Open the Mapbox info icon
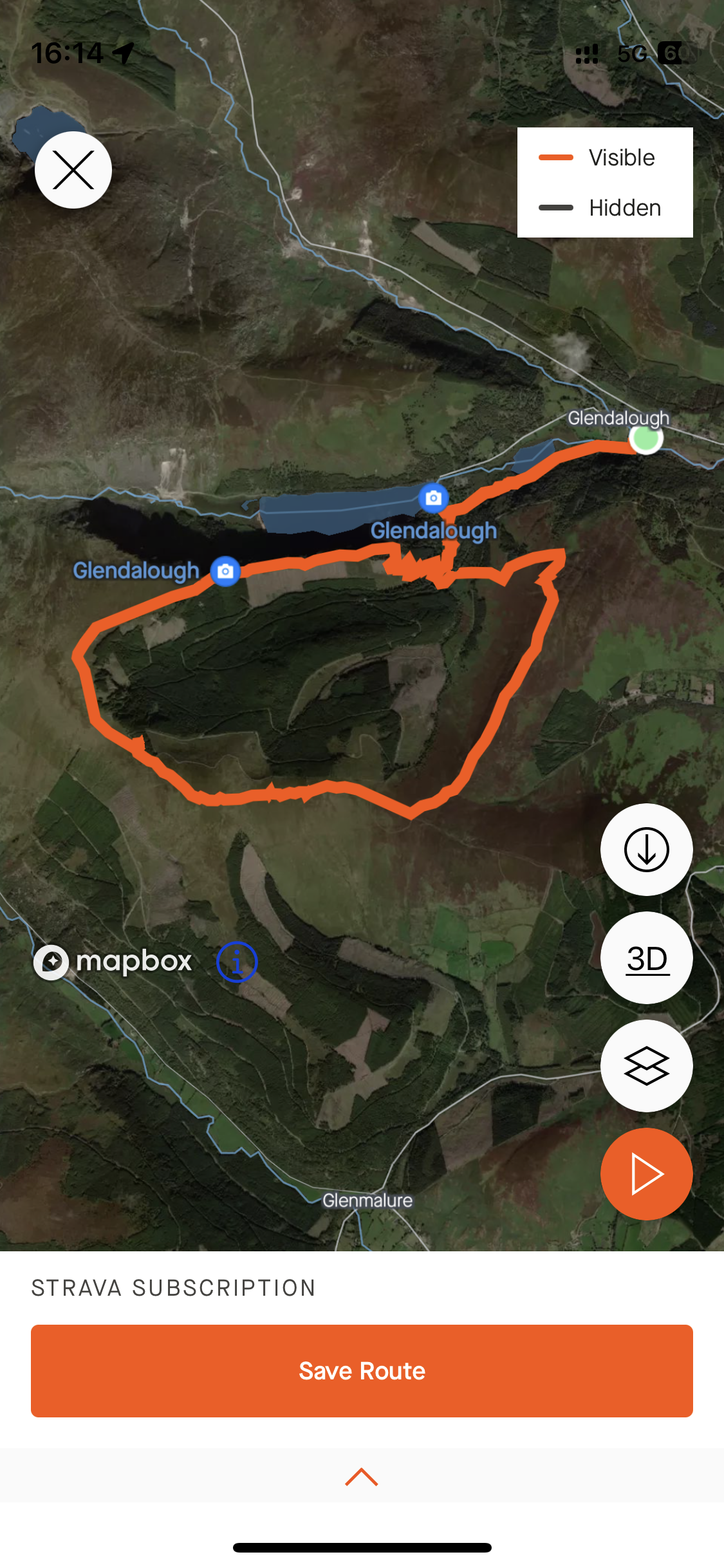This screenshot has width=724, height=1568. pyautogui.click(x=237, y=962)
